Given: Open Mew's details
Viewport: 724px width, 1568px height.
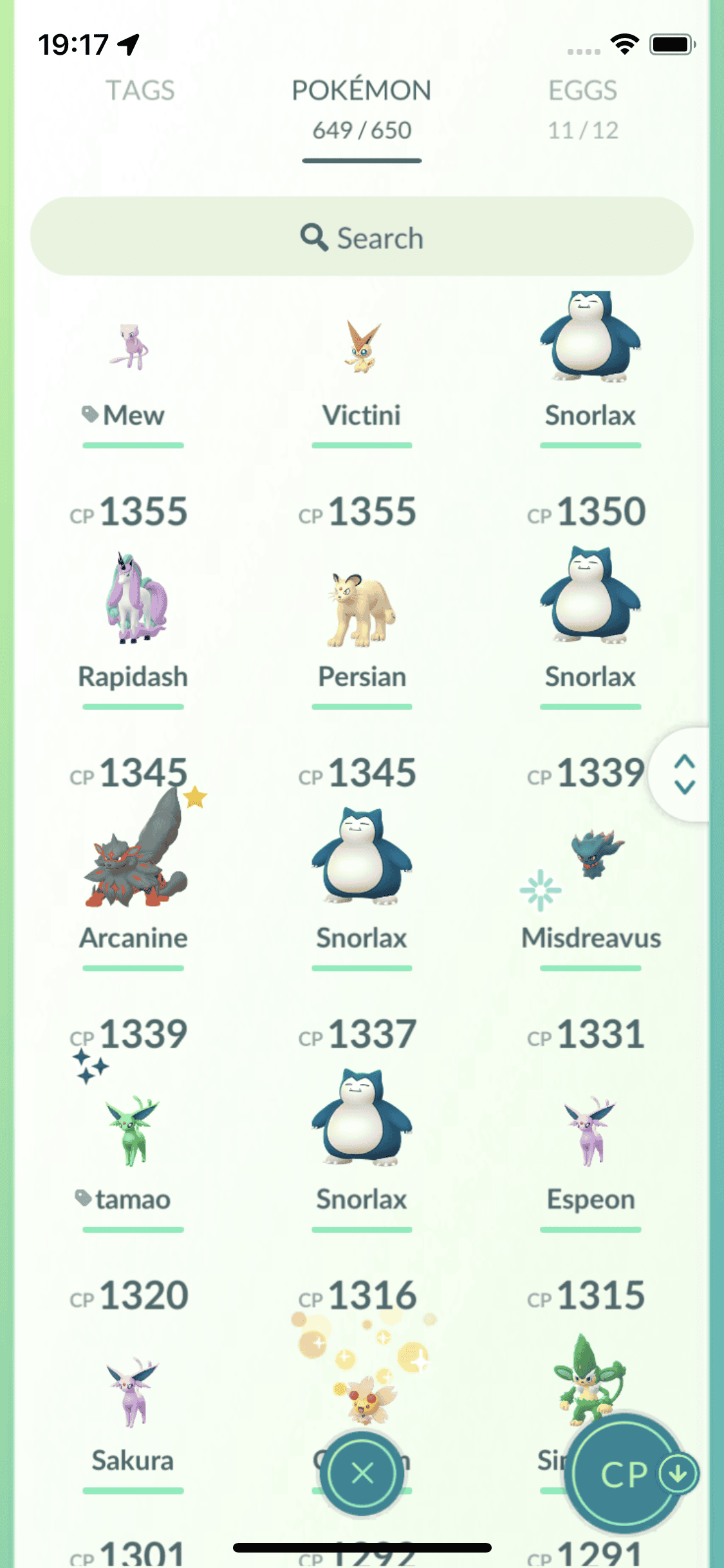Looking at the screenshot, I should [x=133, y=360].
